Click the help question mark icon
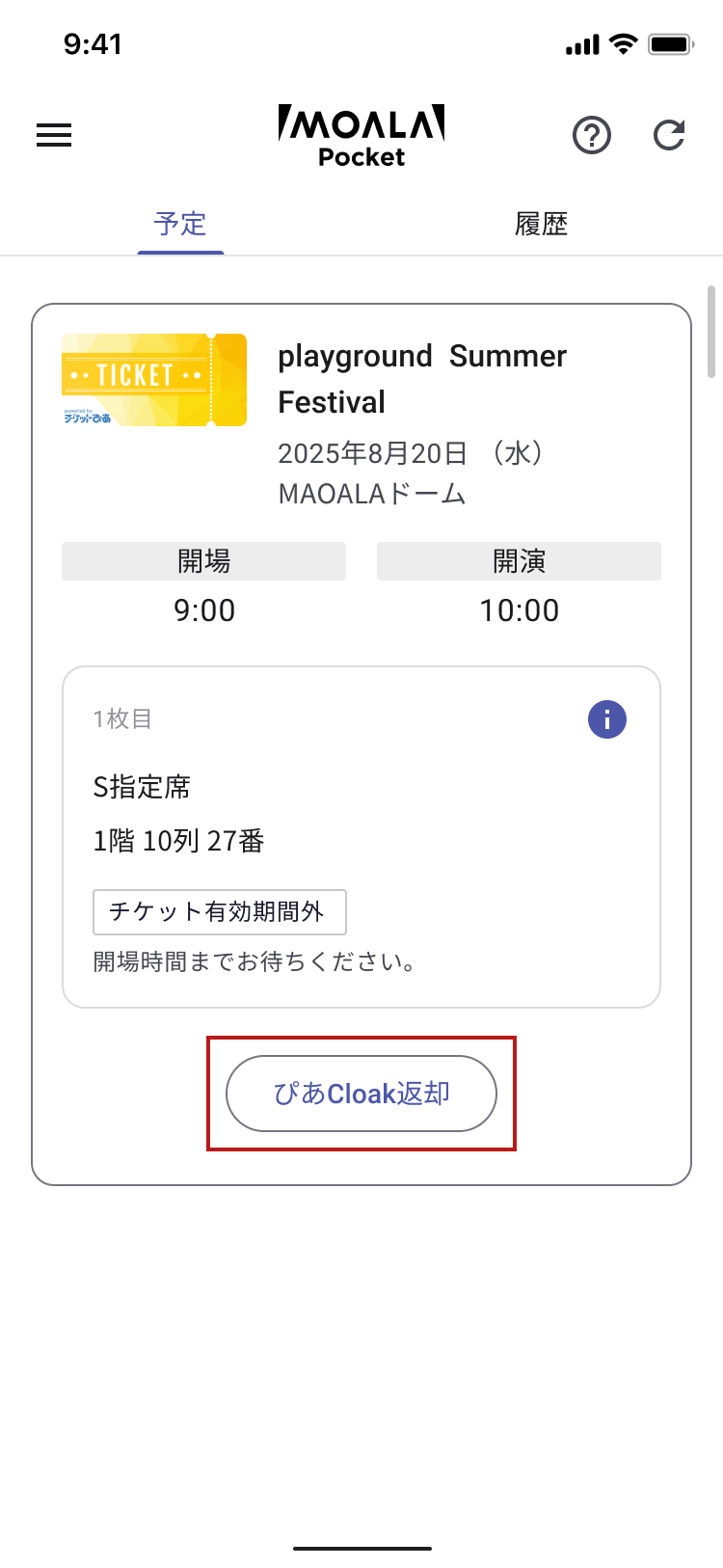Screen dimensions: 723x1568 [592, 135]
